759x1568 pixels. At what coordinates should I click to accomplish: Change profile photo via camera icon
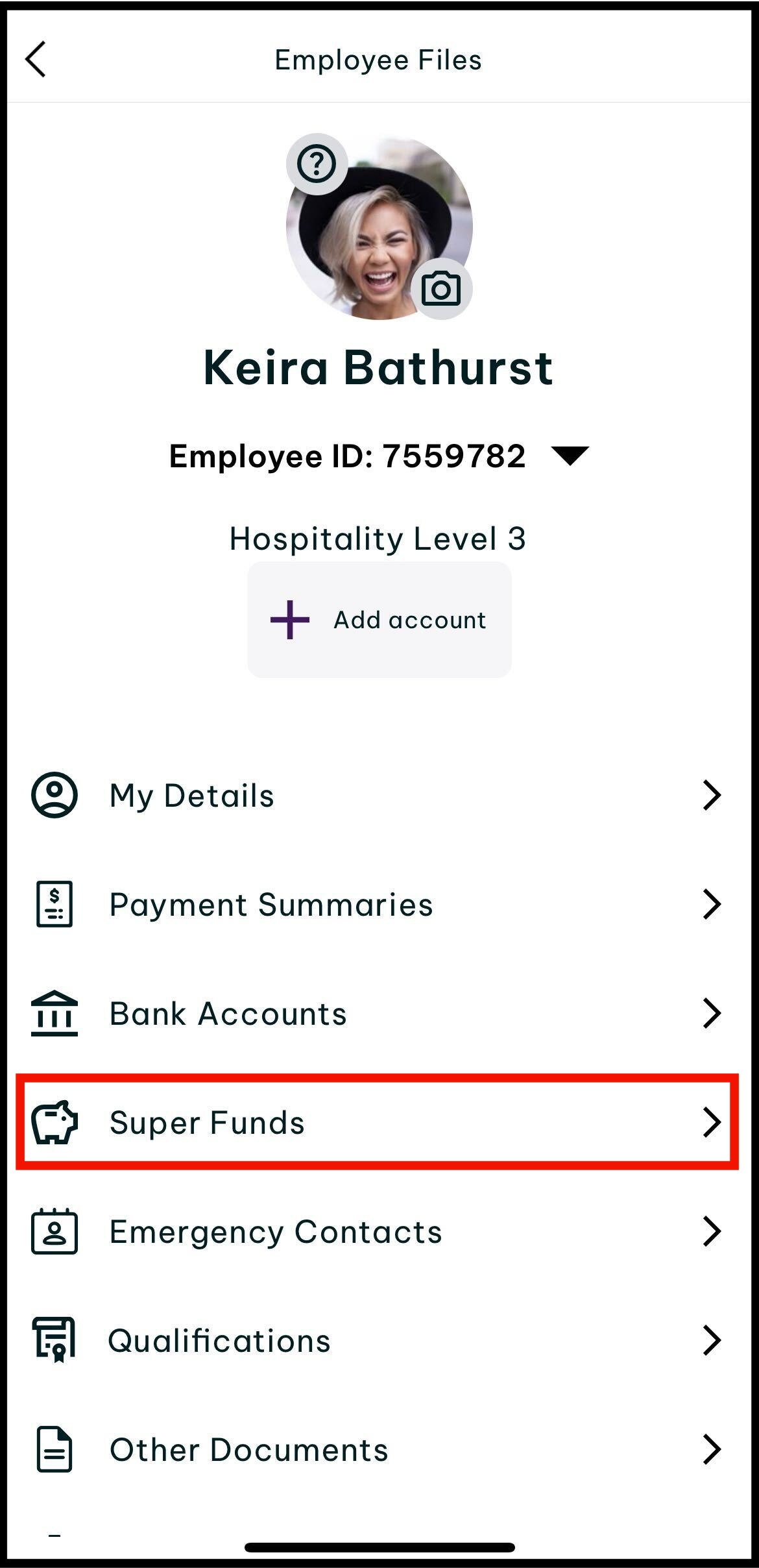(441, 289)
